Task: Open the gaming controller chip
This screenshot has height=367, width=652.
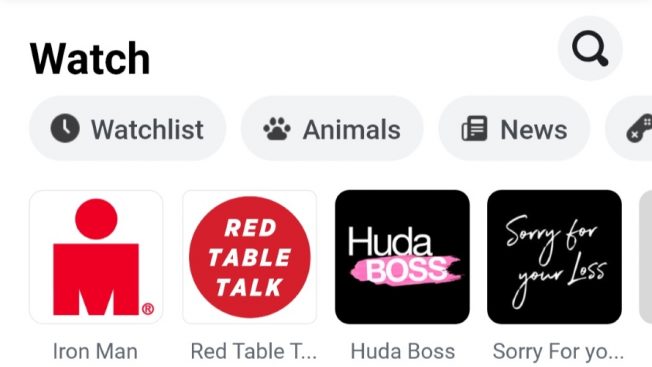Action: 630,128
